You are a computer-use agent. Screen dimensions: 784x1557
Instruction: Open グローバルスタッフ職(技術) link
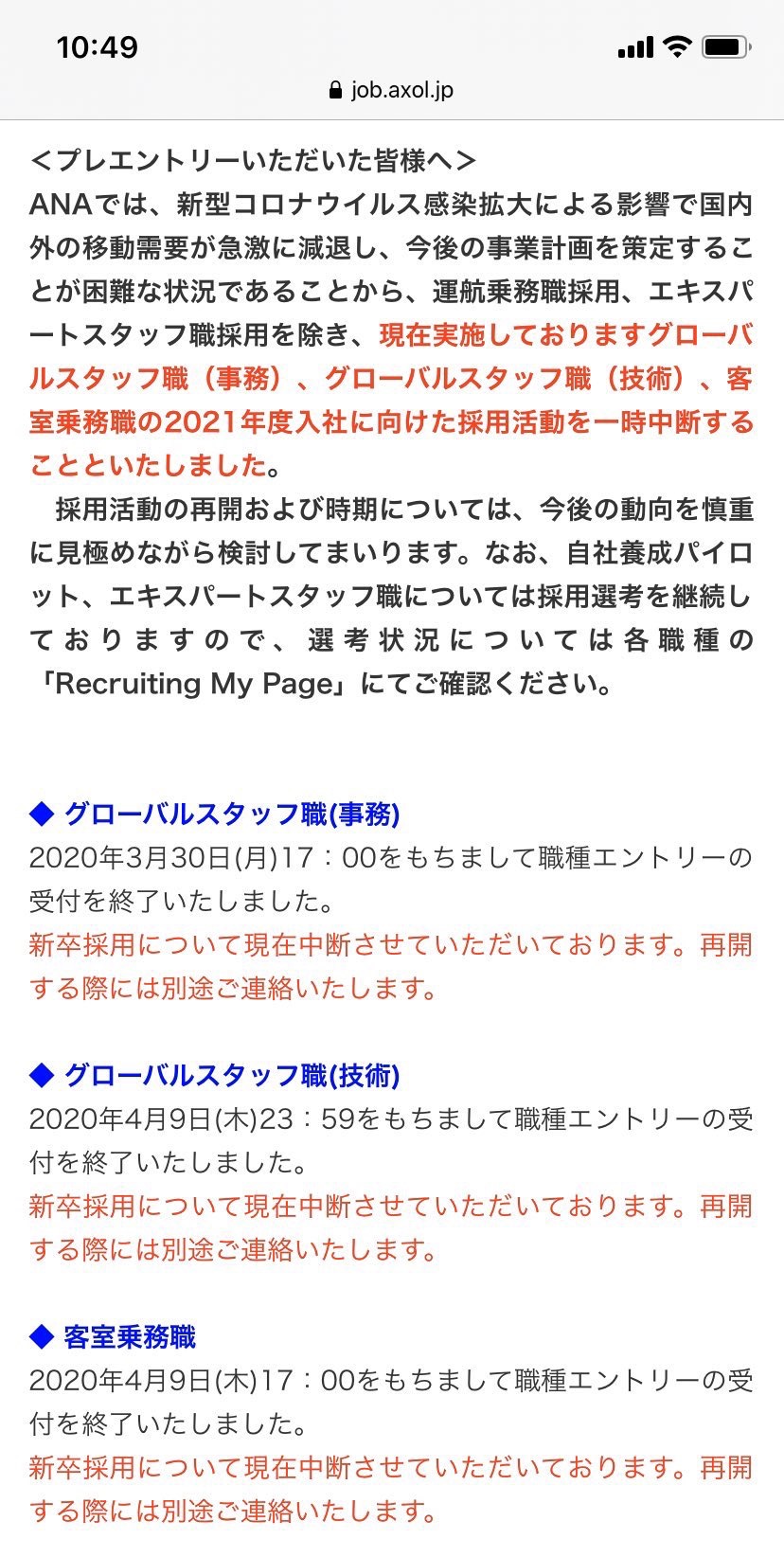pyautogui.click(x=231, y=1075)
